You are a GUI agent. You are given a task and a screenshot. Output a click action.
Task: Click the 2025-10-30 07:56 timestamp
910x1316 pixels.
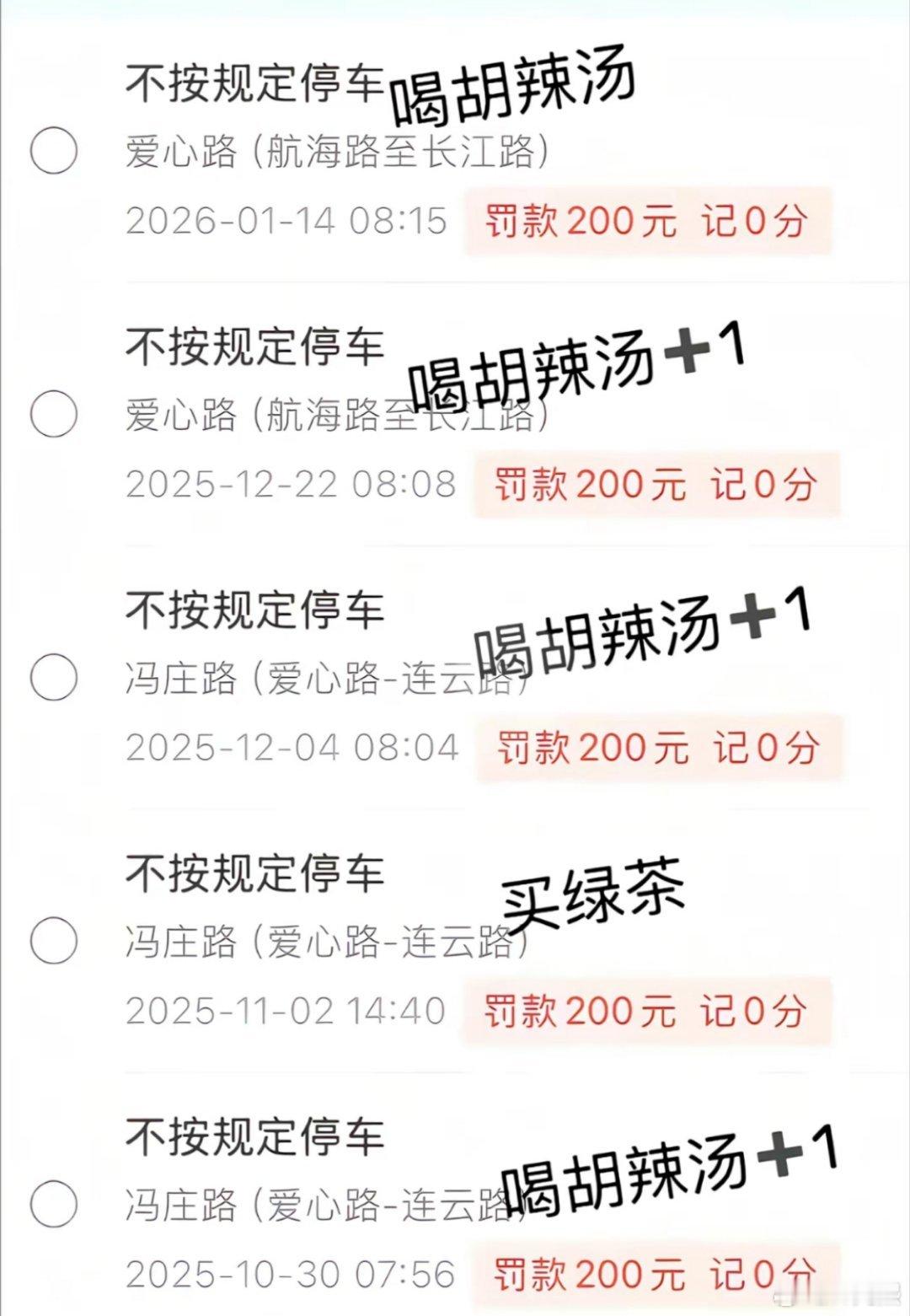[286, 1273]
